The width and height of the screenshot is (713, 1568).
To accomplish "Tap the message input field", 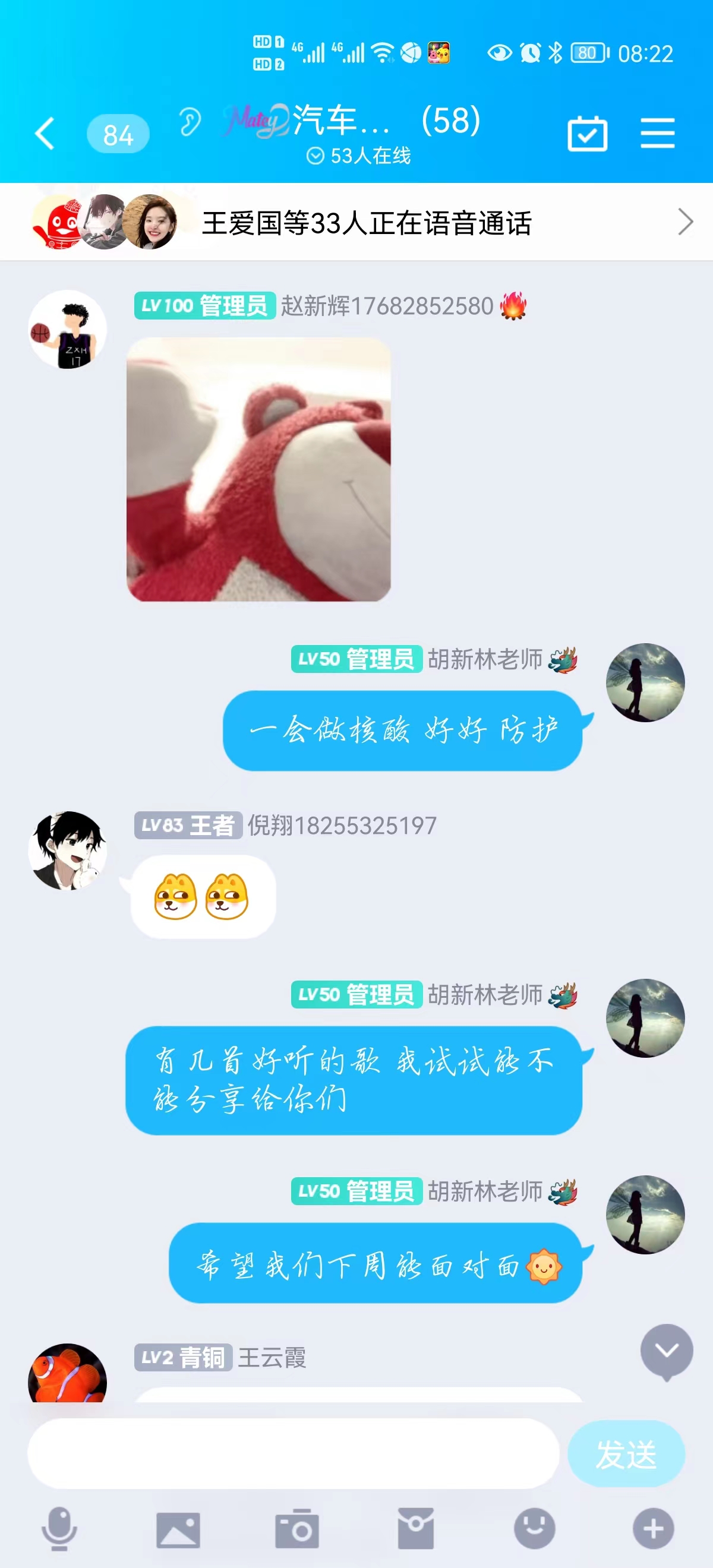I will pos(293,1453).
